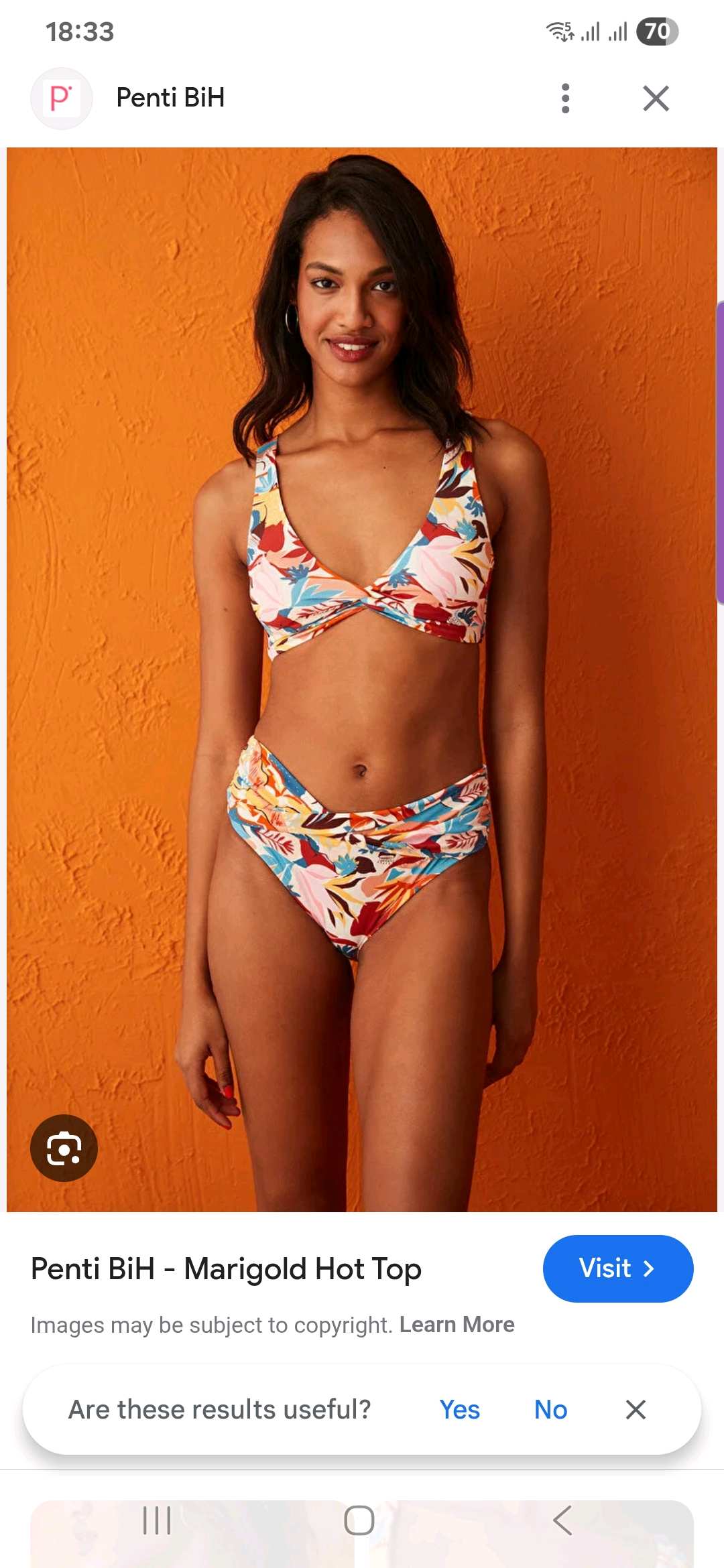The image size is (724, 1568).
Task: Visit the Penti BiH product page
Action: pos(617,1268)
